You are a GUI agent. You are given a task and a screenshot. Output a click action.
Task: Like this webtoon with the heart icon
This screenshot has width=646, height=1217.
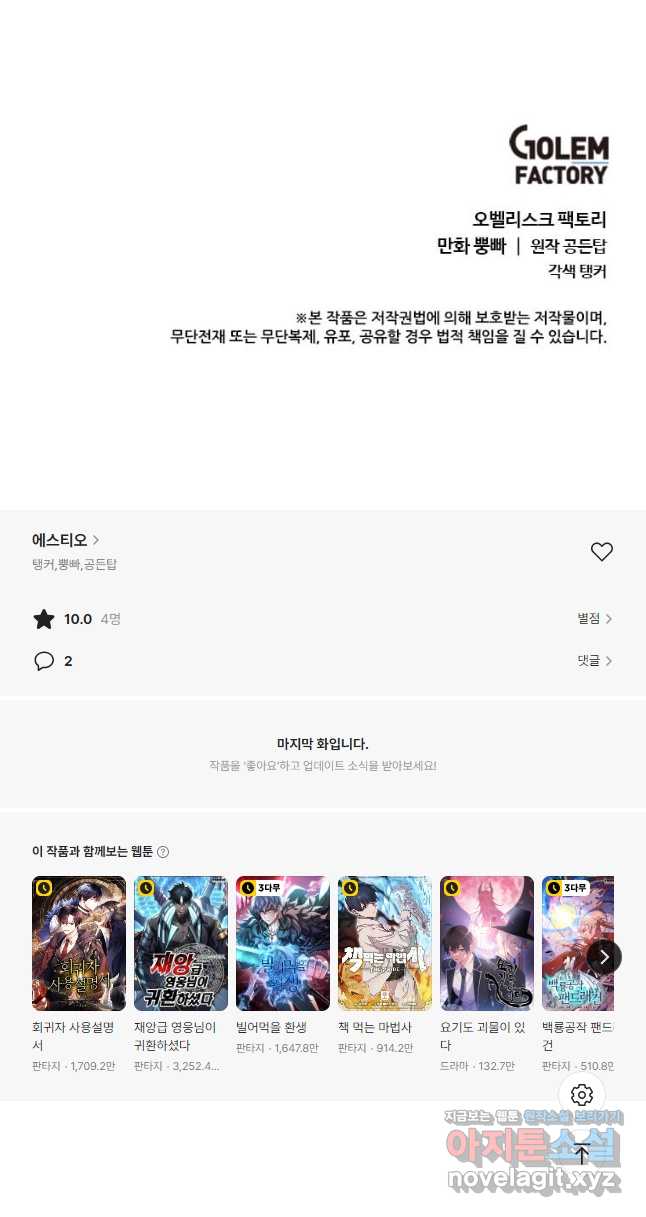[x=601, y=551]
